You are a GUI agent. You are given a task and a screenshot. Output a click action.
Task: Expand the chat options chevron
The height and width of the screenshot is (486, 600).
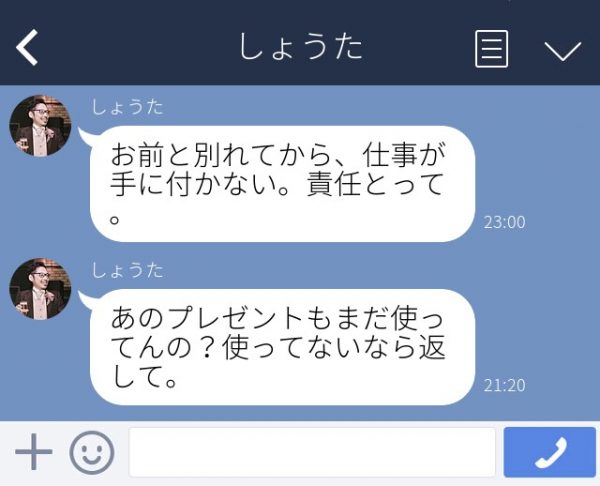(x=562, y=49)
